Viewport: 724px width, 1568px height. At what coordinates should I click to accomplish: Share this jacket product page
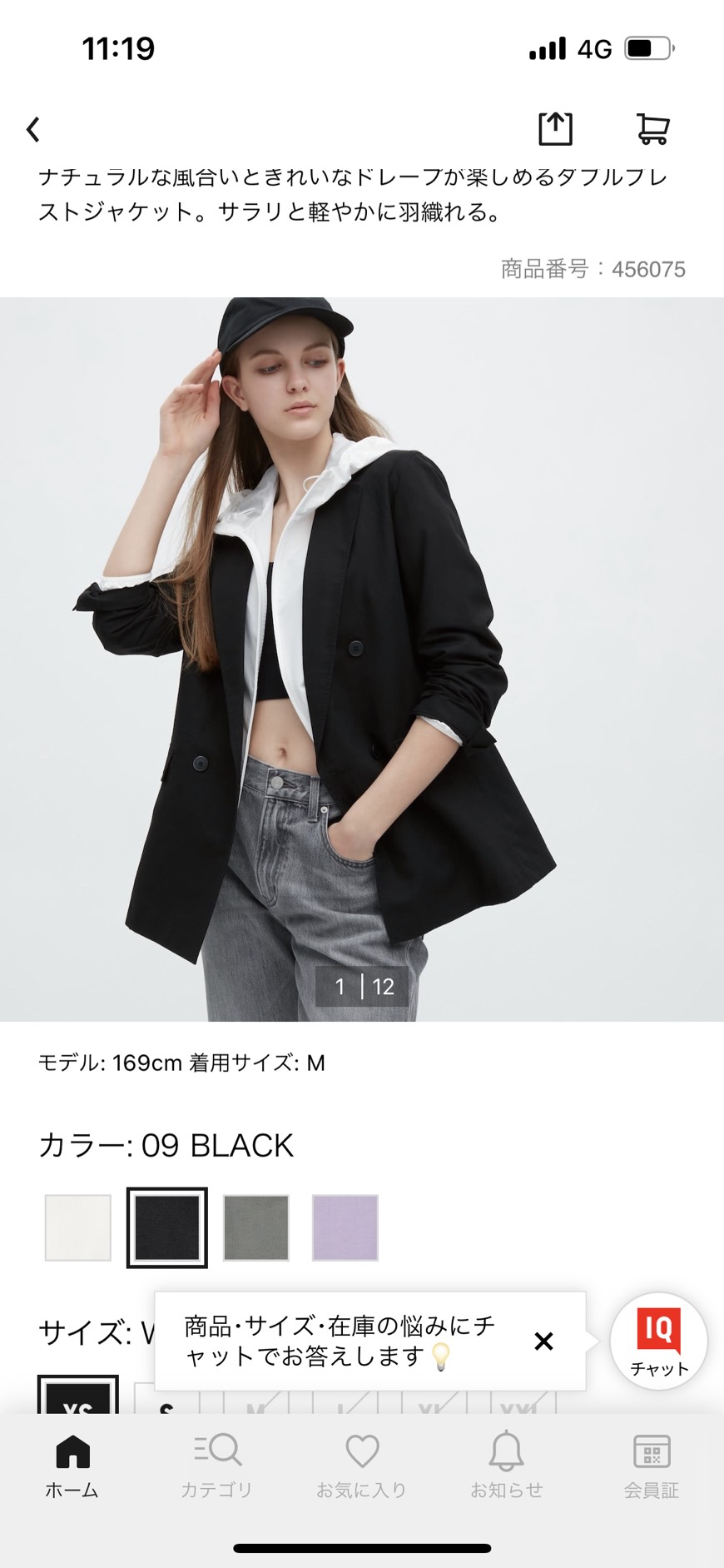[555, 128]
